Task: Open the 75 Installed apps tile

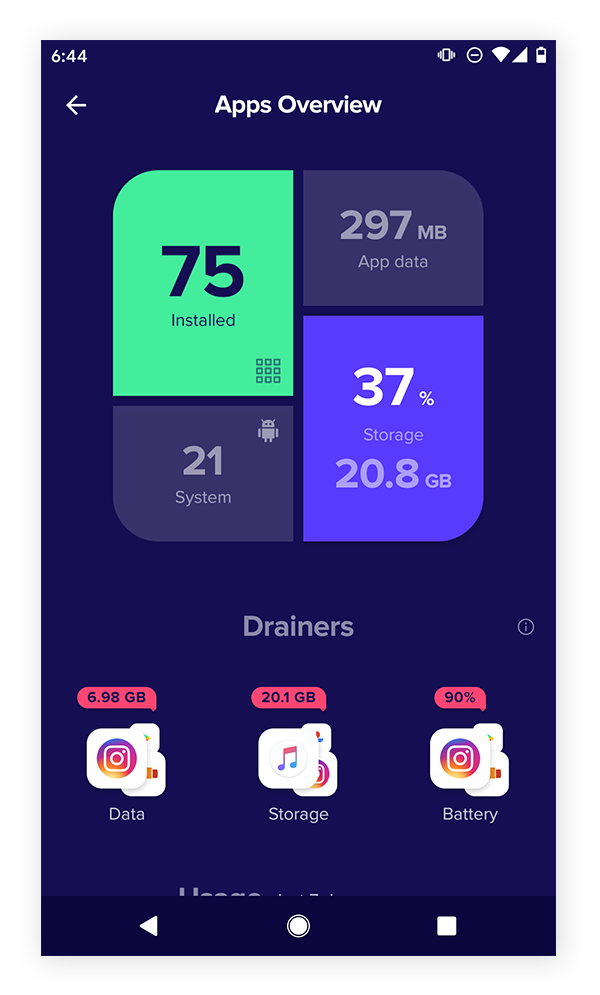Action: pyautogui.click(x=203, y=283)
